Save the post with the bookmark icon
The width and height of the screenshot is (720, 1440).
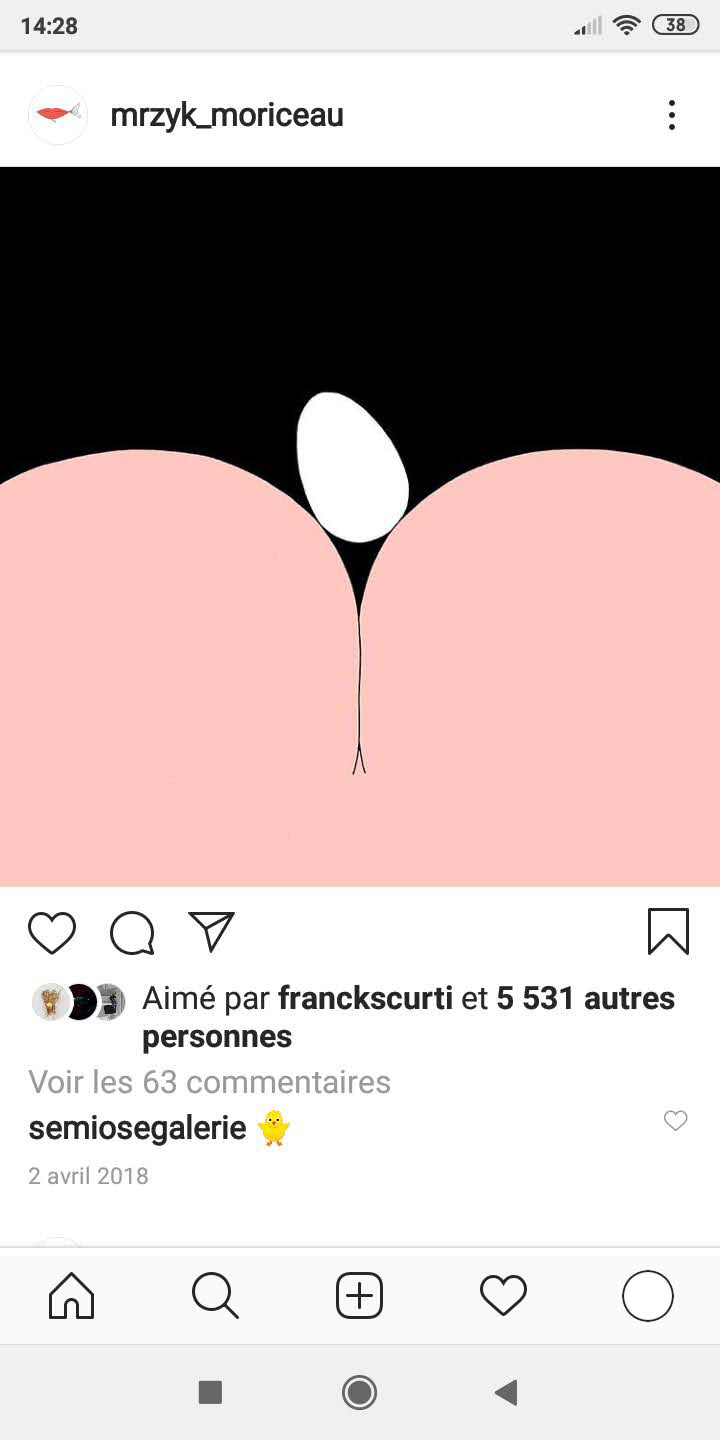(x=668, y=931)
